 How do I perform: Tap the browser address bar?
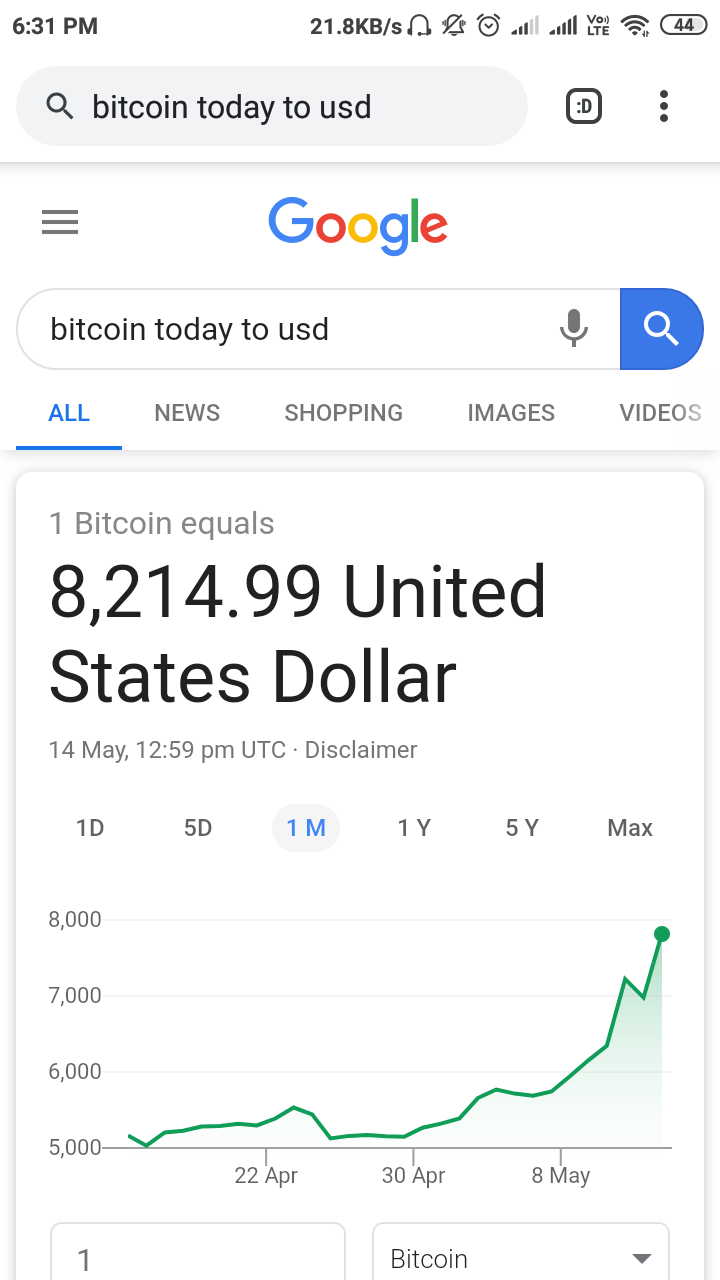pyautogui.click(x=271, y=106)
